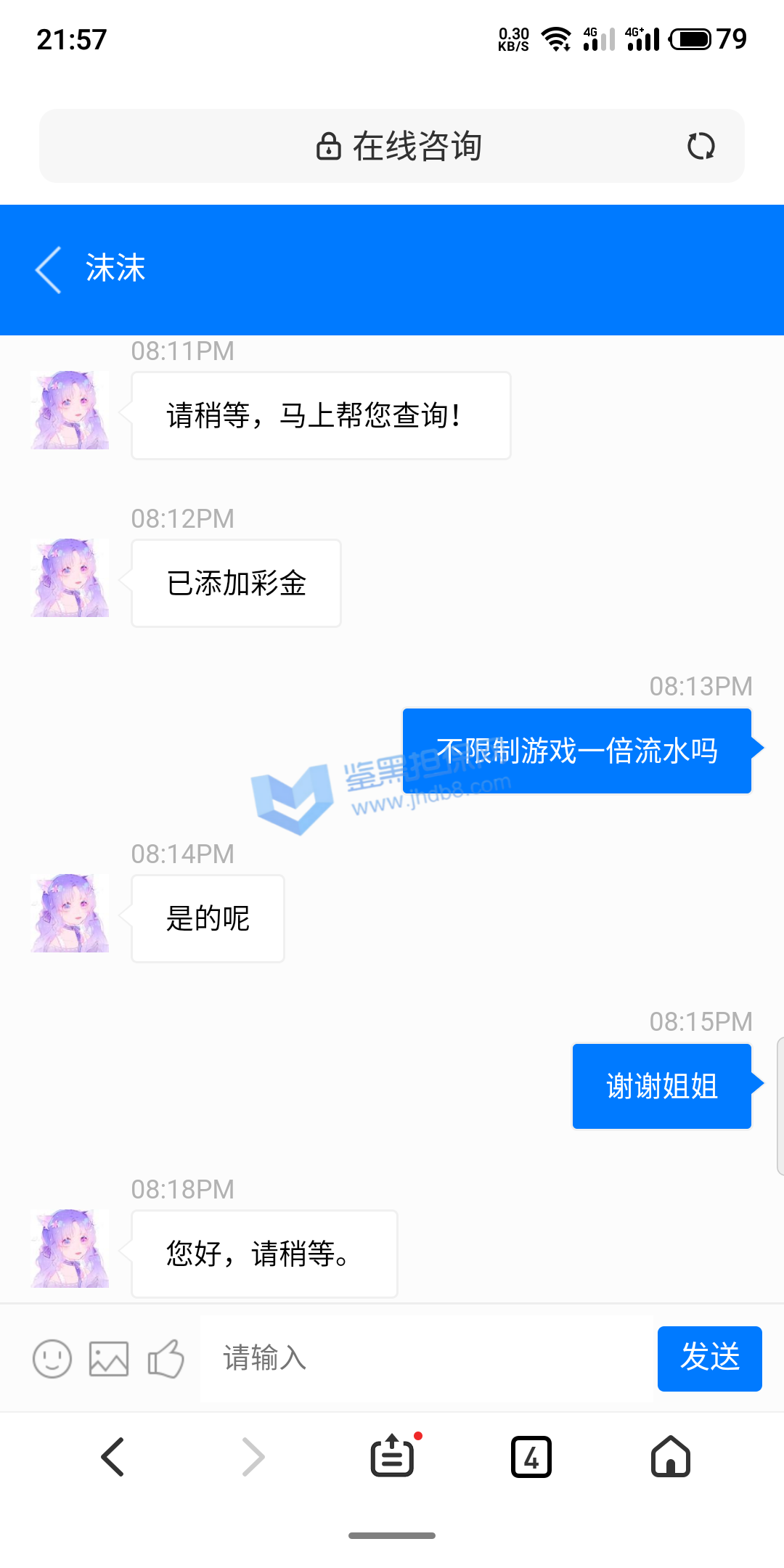Reload the 在线咨询 page
Viewport: 784px width, 1568px height.
[x=701, y=146]
